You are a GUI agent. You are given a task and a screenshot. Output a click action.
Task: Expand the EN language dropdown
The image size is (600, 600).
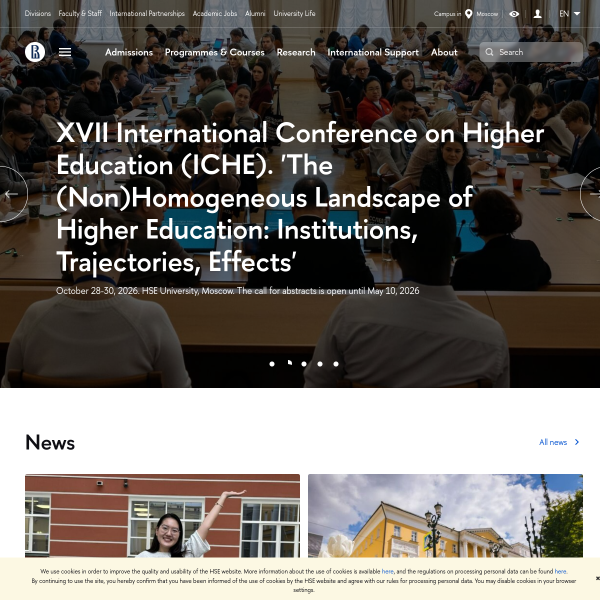[569, 14]
